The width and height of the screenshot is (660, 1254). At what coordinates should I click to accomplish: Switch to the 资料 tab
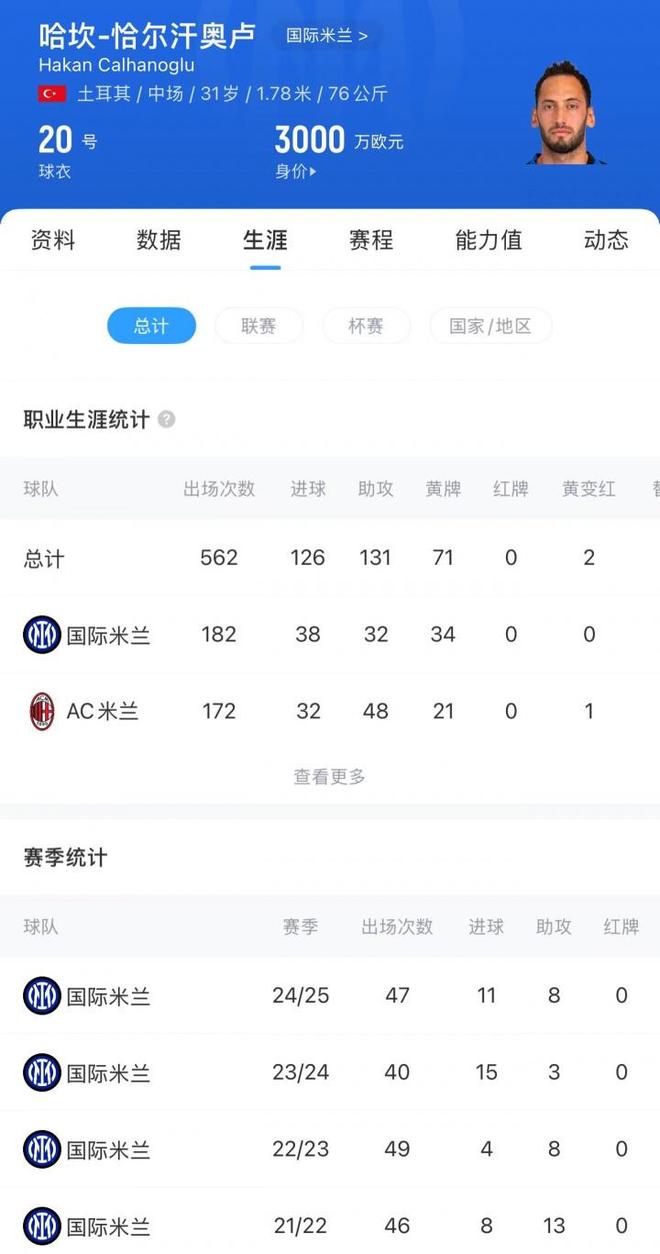point(53,240)
